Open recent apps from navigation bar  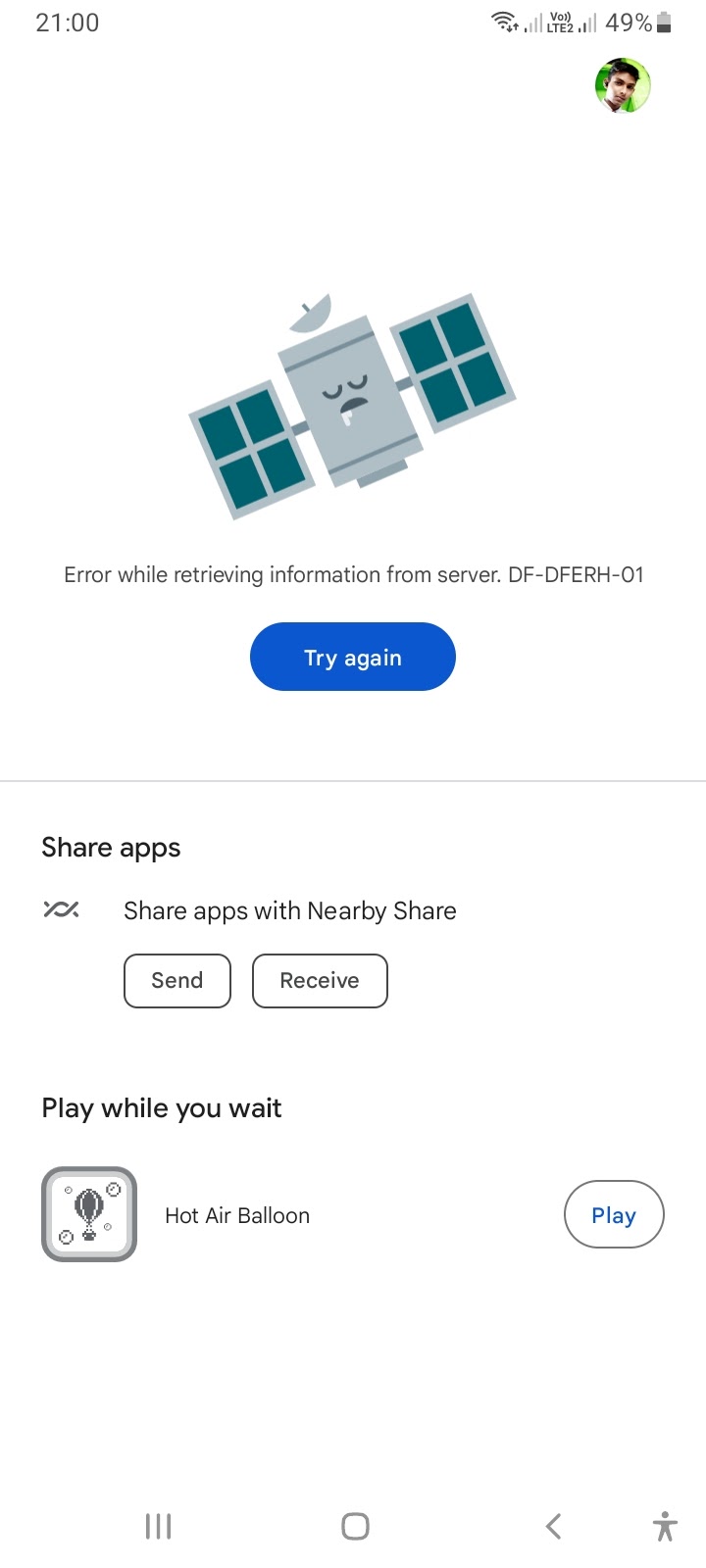coord(158,1526)
